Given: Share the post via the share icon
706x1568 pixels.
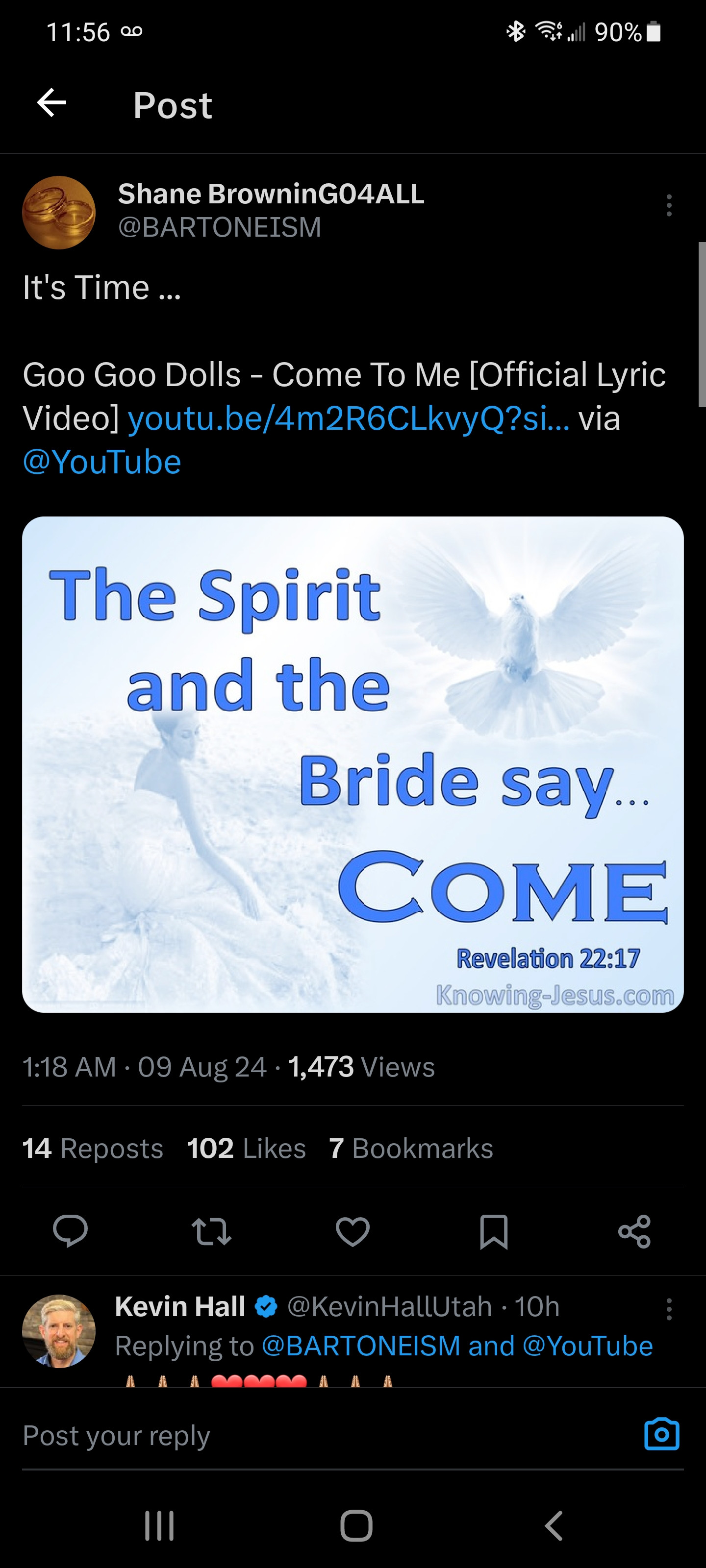Looking at the screenshot, I should click(x=635, y=1231).
